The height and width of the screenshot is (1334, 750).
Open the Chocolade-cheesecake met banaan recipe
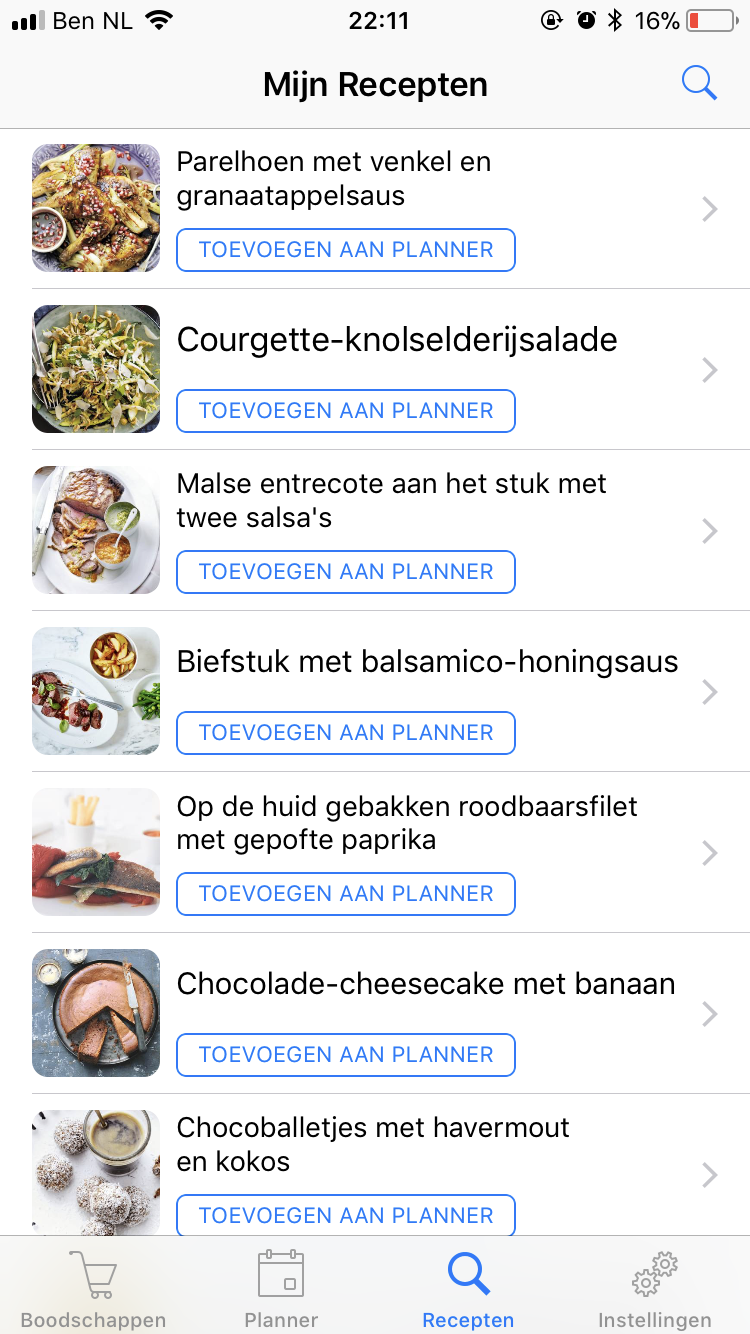[425, 984]
